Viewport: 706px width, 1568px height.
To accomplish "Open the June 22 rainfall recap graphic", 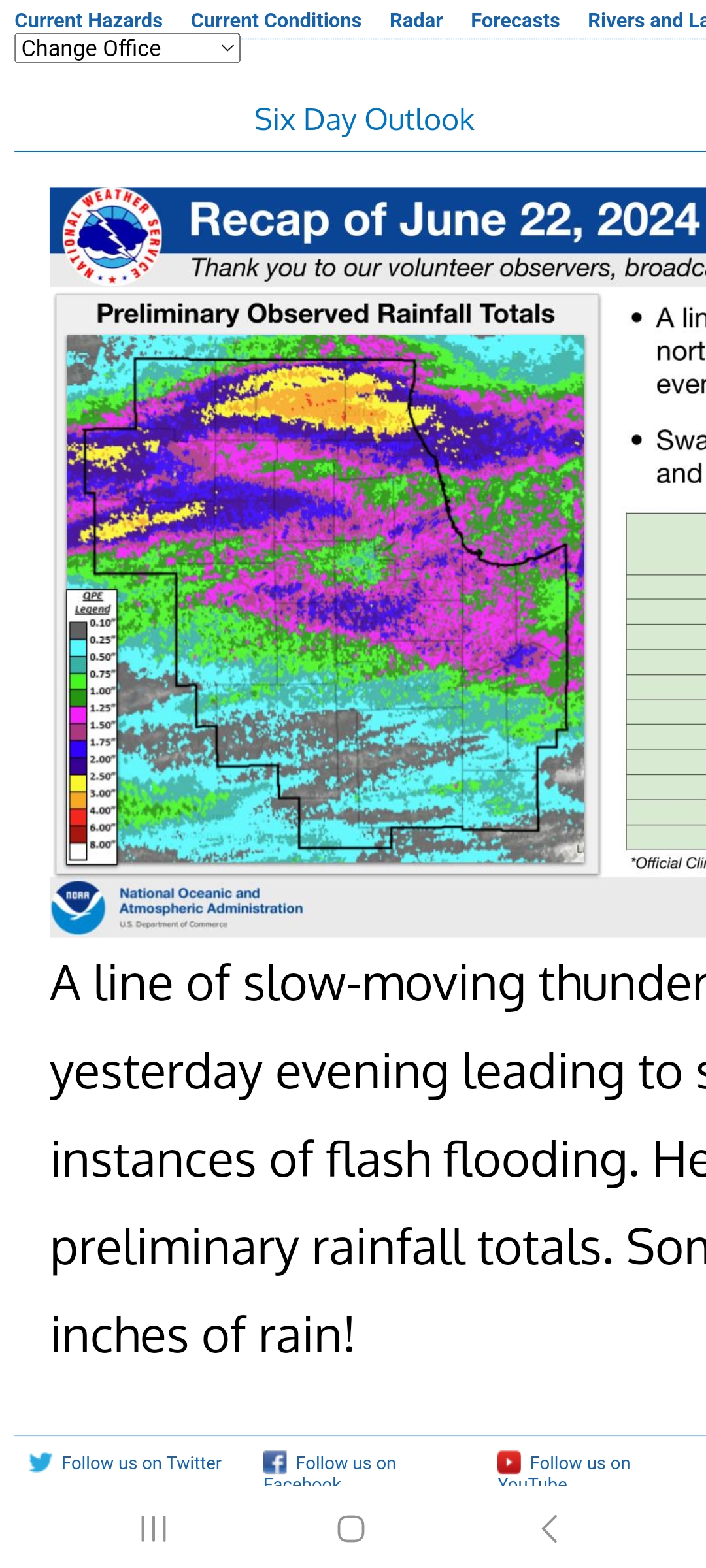I will pyautogui.click(x=378, y=562).
